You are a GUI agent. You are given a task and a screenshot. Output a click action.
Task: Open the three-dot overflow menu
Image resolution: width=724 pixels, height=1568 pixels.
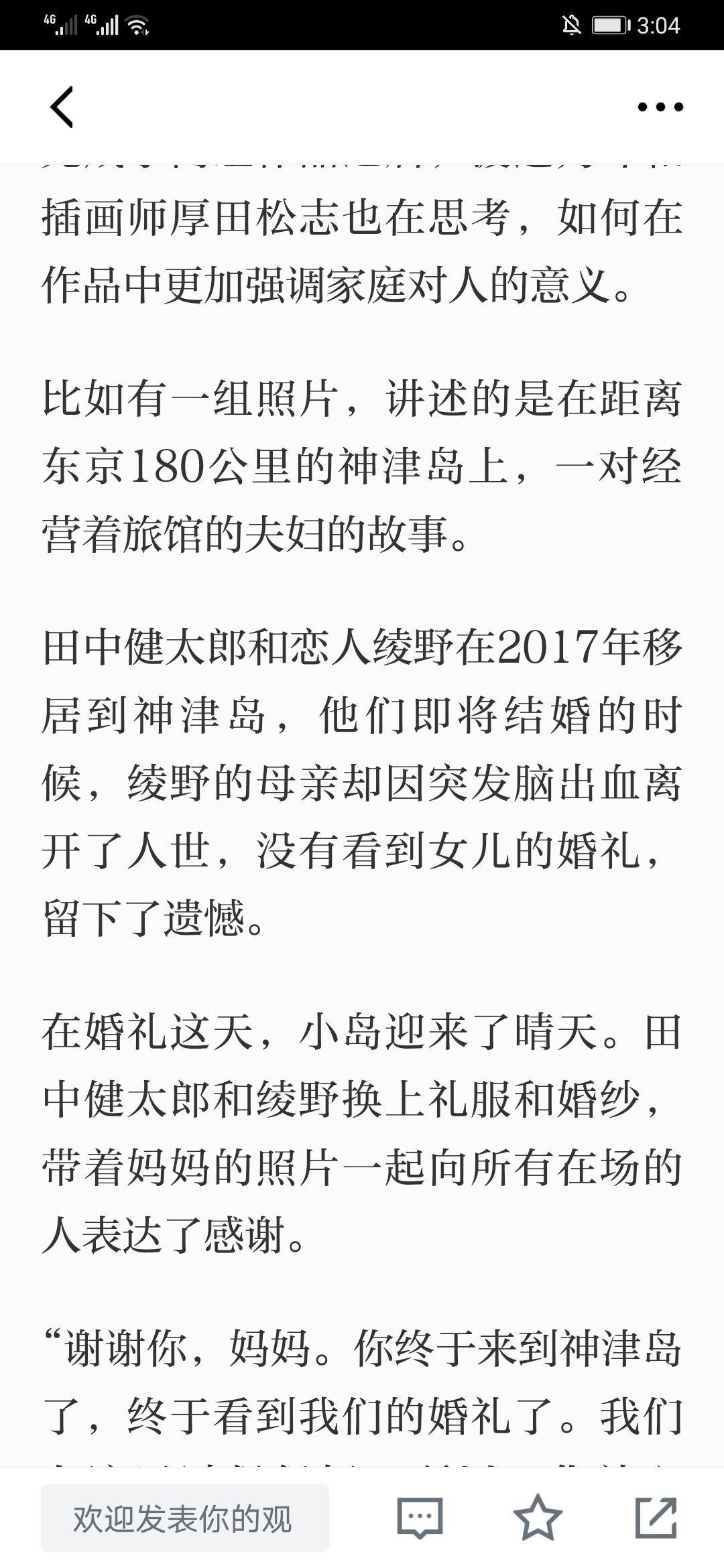tap(660, 107)
